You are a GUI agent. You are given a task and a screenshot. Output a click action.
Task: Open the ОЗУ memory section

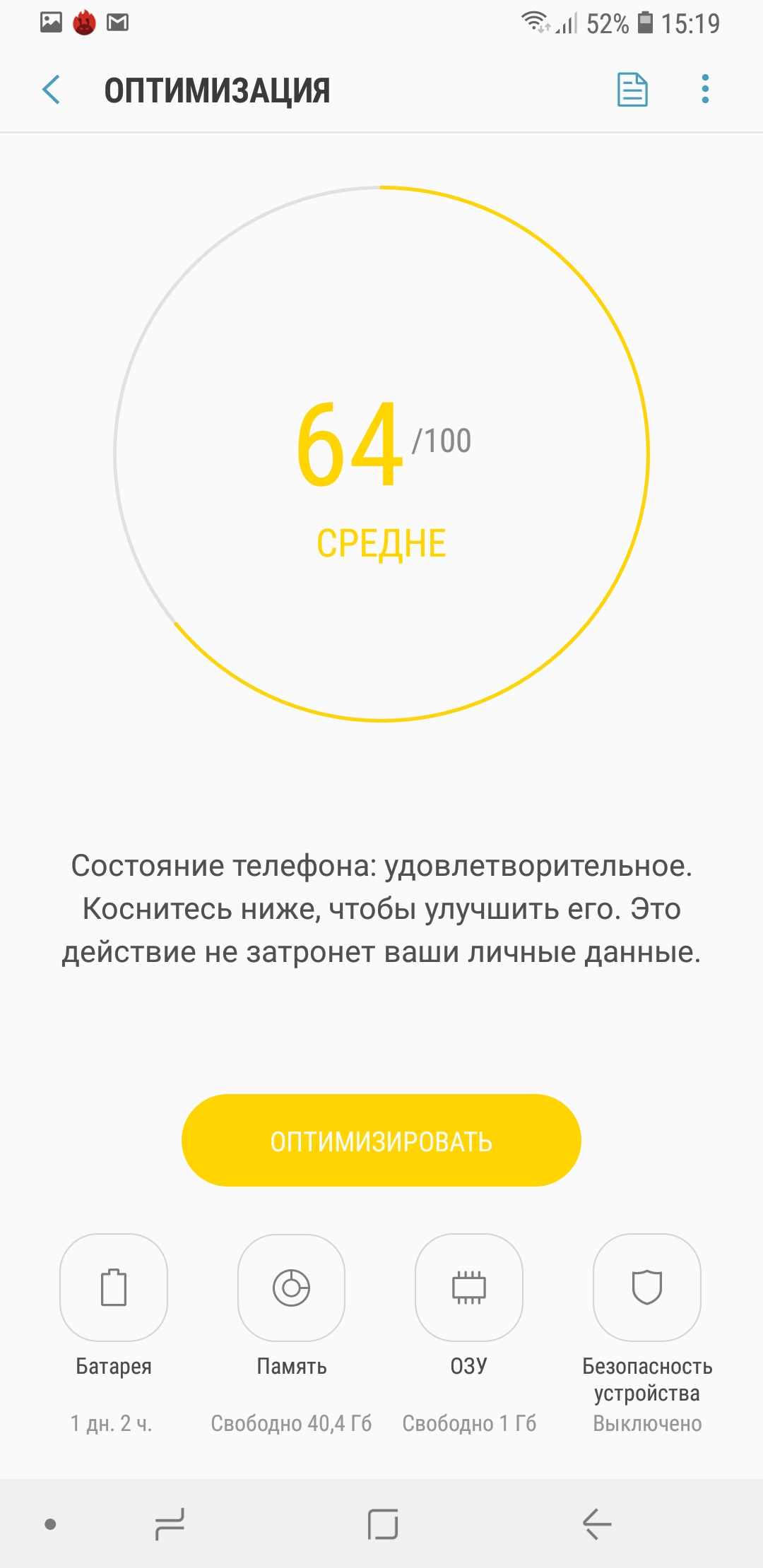click(x=469, y=1288)
